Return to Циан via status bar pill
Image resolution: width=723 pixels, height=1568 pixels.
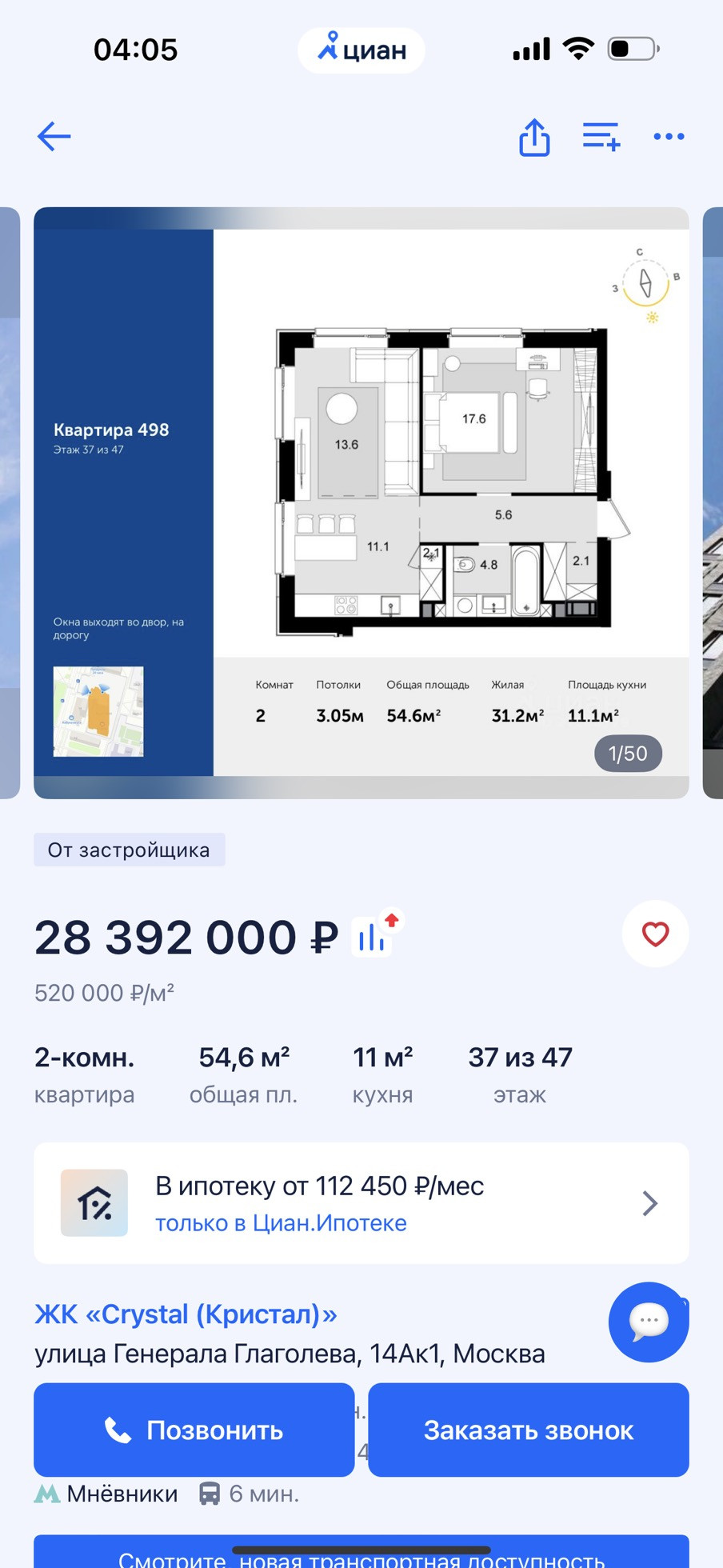[x=361, y=50]
